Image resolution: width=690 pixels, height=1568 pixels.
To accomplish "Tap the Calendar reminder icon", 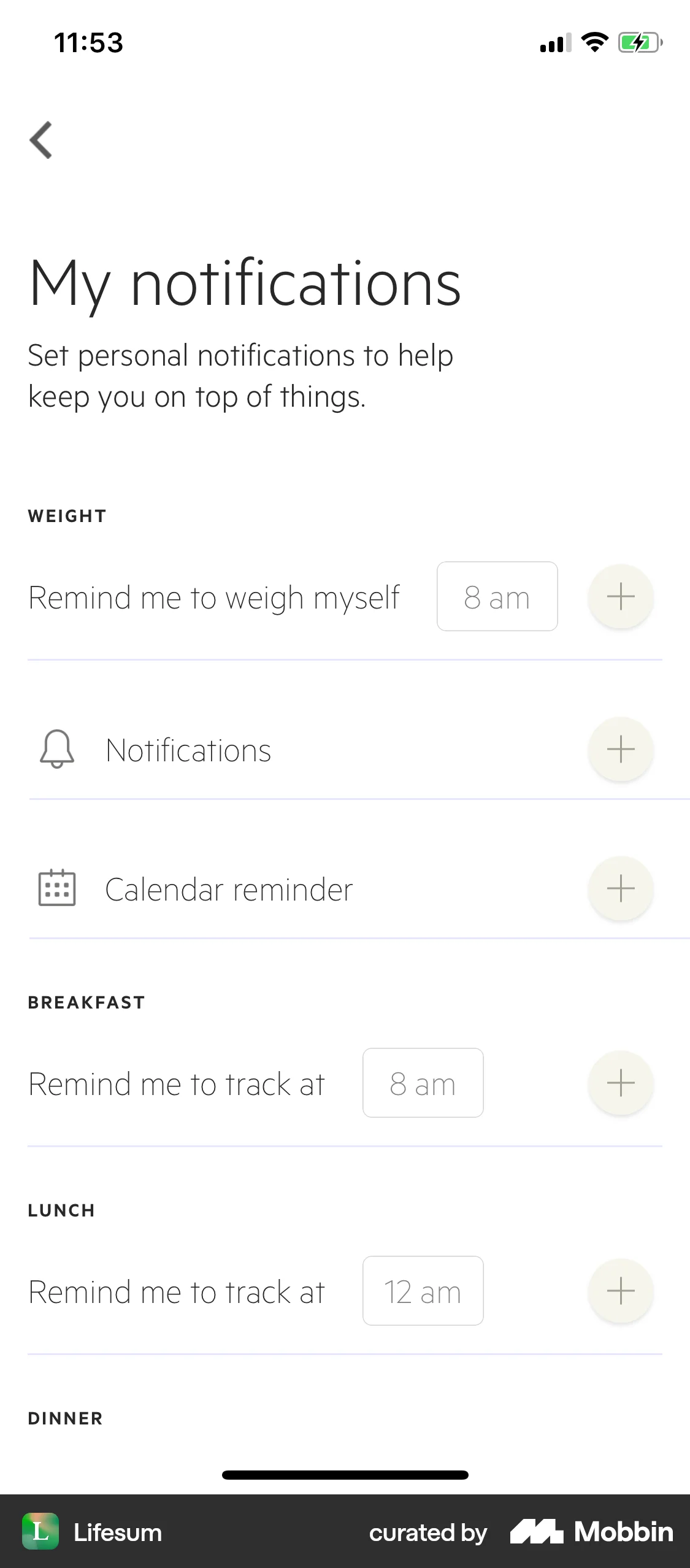I will pos(56,889).
